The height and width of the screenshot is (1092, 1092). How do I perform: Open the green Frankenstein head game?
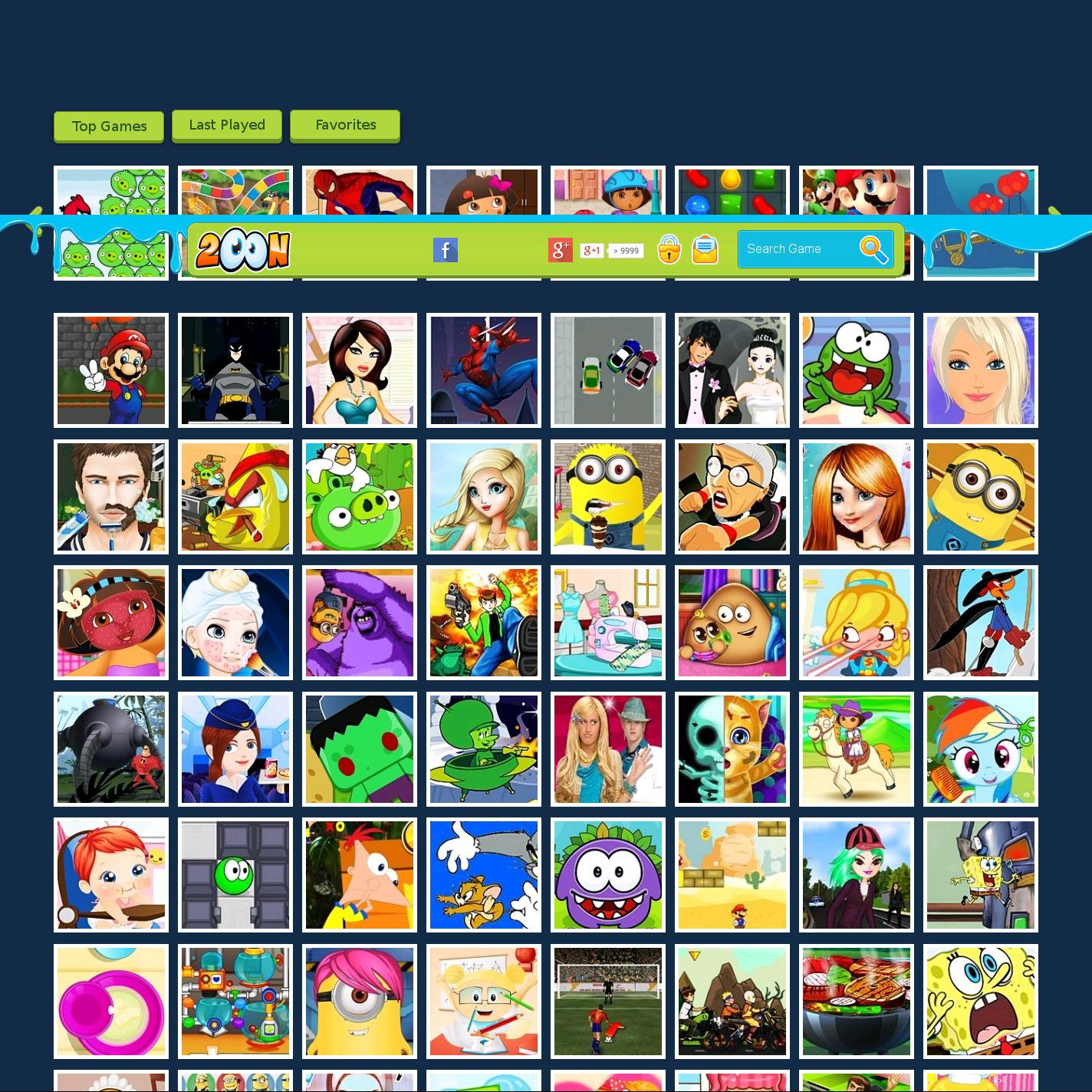pos(360,749)
